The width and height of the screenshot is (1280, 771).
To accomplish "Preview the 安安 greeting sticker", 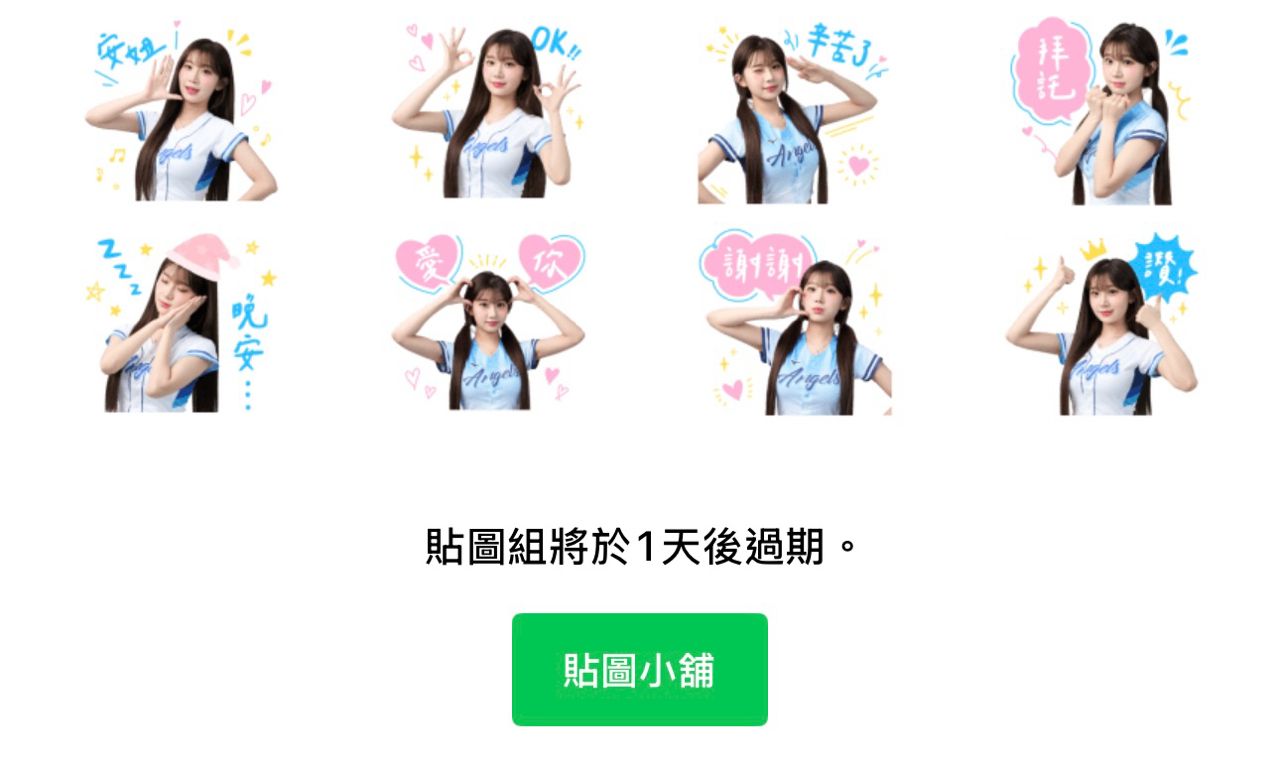I will click(x=181, y=112).
